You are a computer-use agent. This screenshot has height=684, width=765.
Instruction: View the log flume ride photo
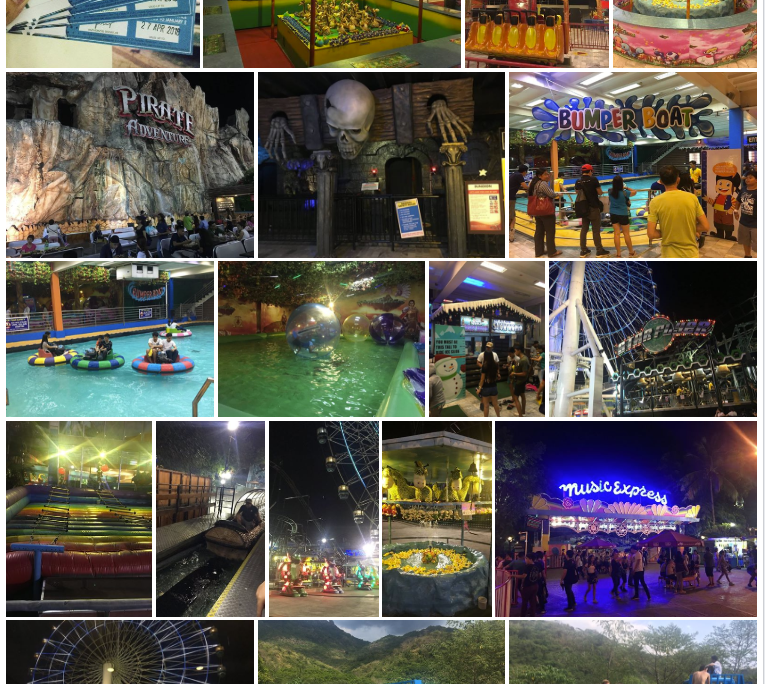click(210, 518)
